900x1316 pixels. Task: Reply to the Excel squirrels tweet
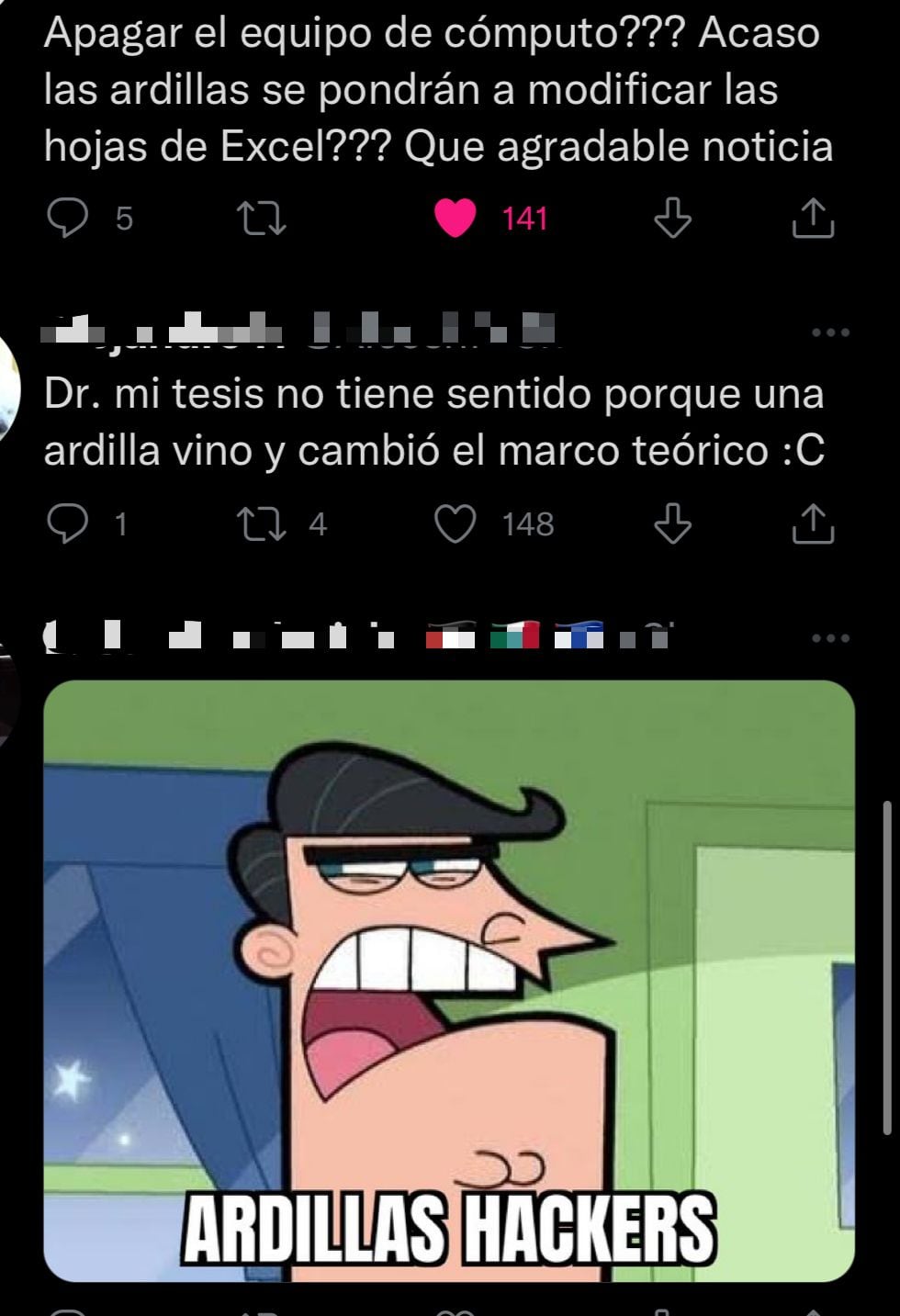[68, 219]
